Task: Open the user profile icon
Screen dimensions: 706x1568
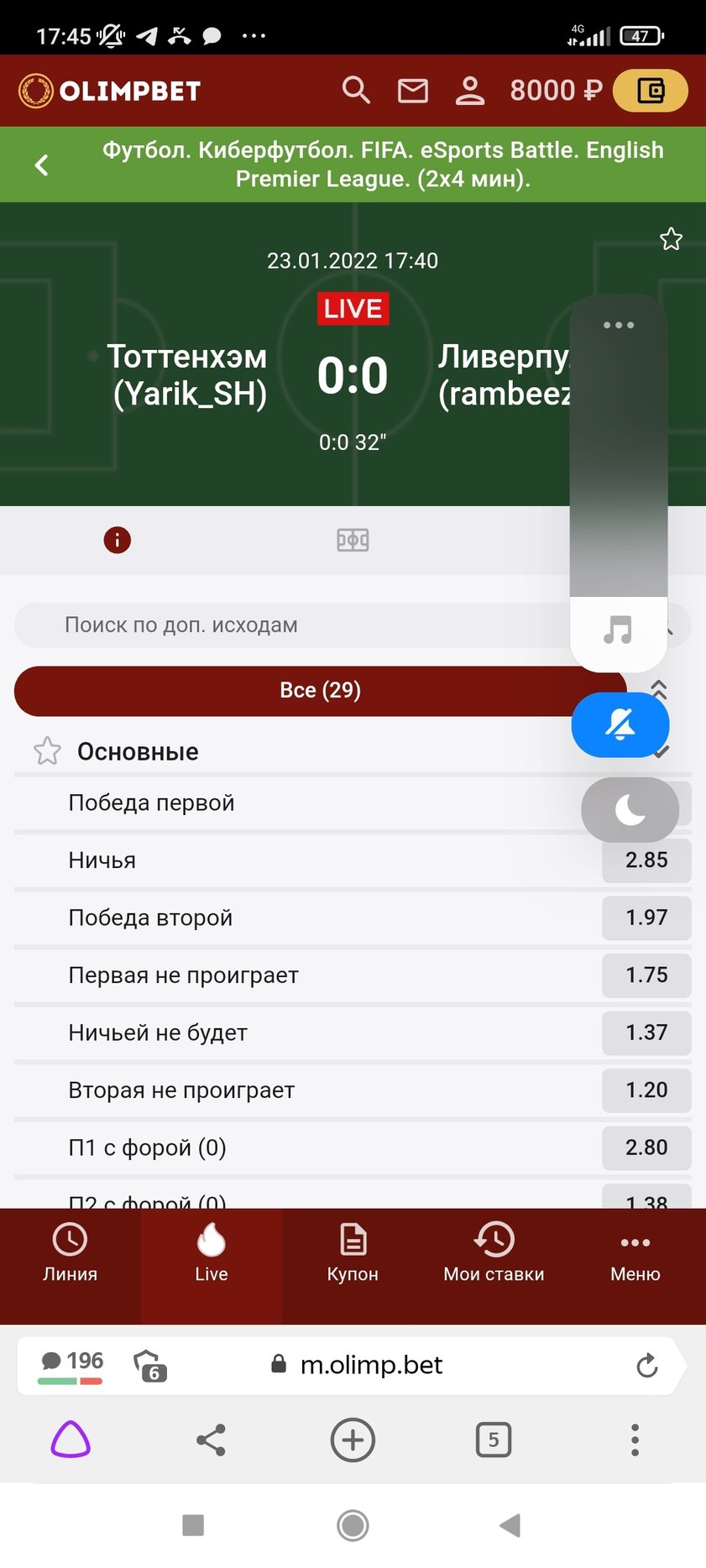Action: (469, 91)
